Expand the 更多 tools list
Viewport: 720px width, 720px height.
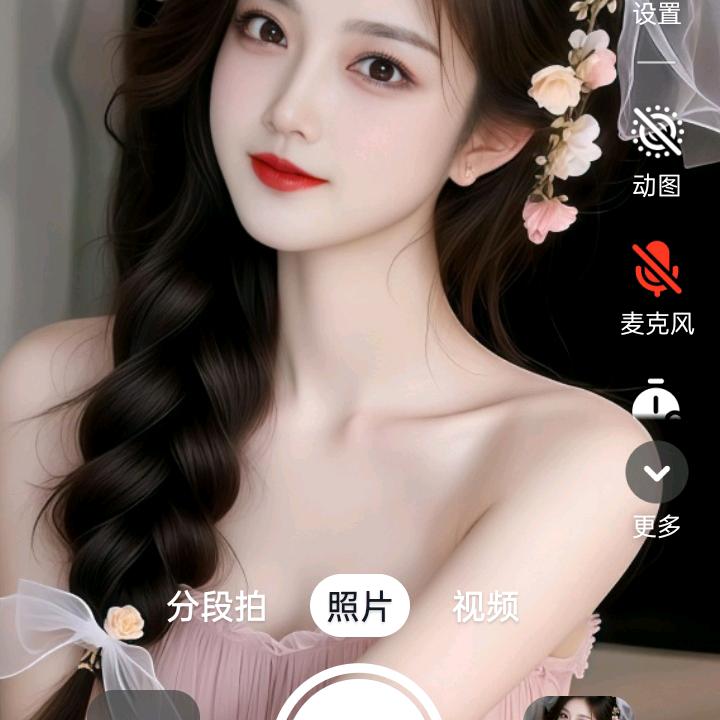click(x=657, y=472)
